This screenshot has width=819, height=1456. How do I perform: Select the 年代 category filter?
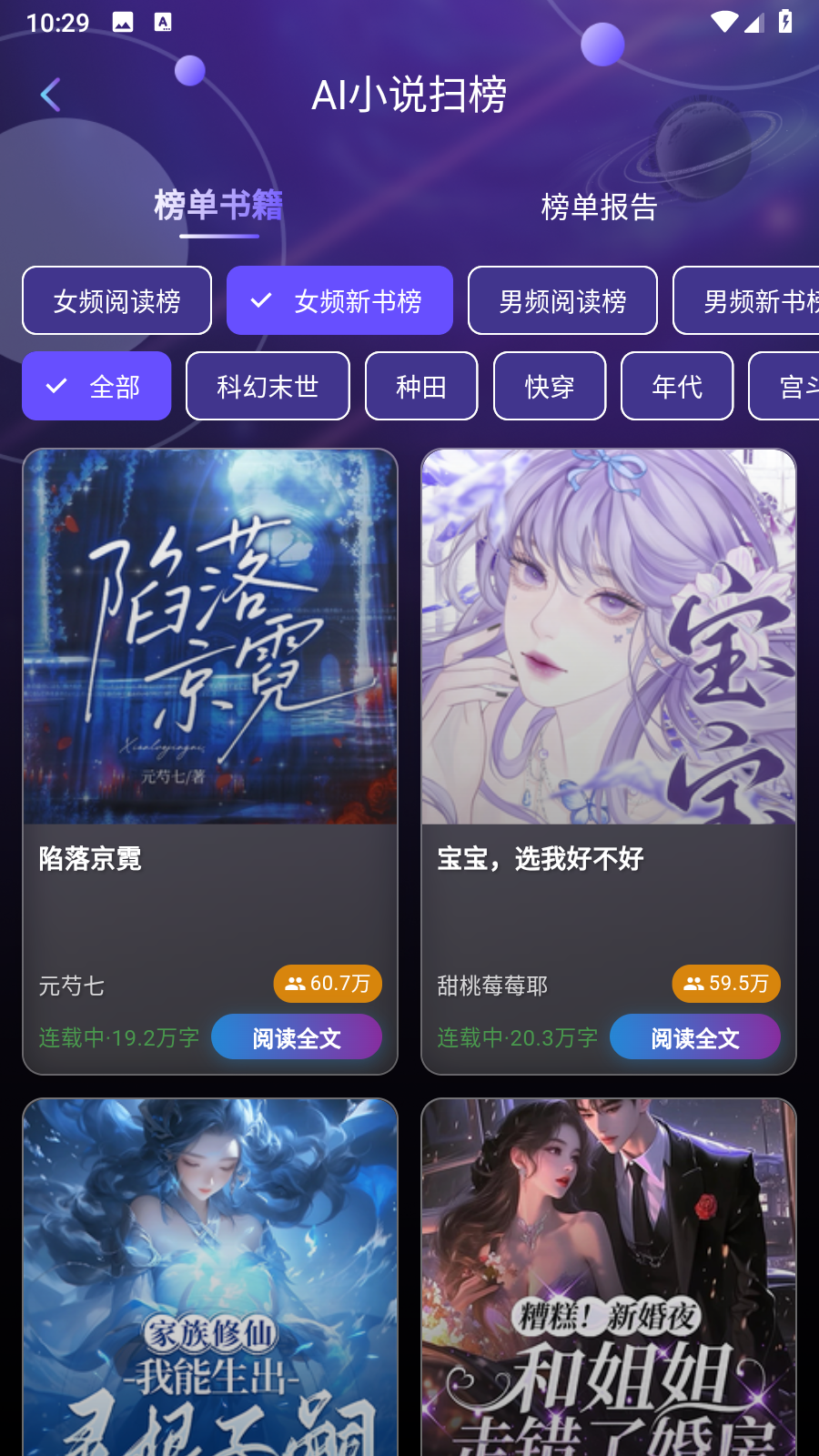[x=677, y=386]
